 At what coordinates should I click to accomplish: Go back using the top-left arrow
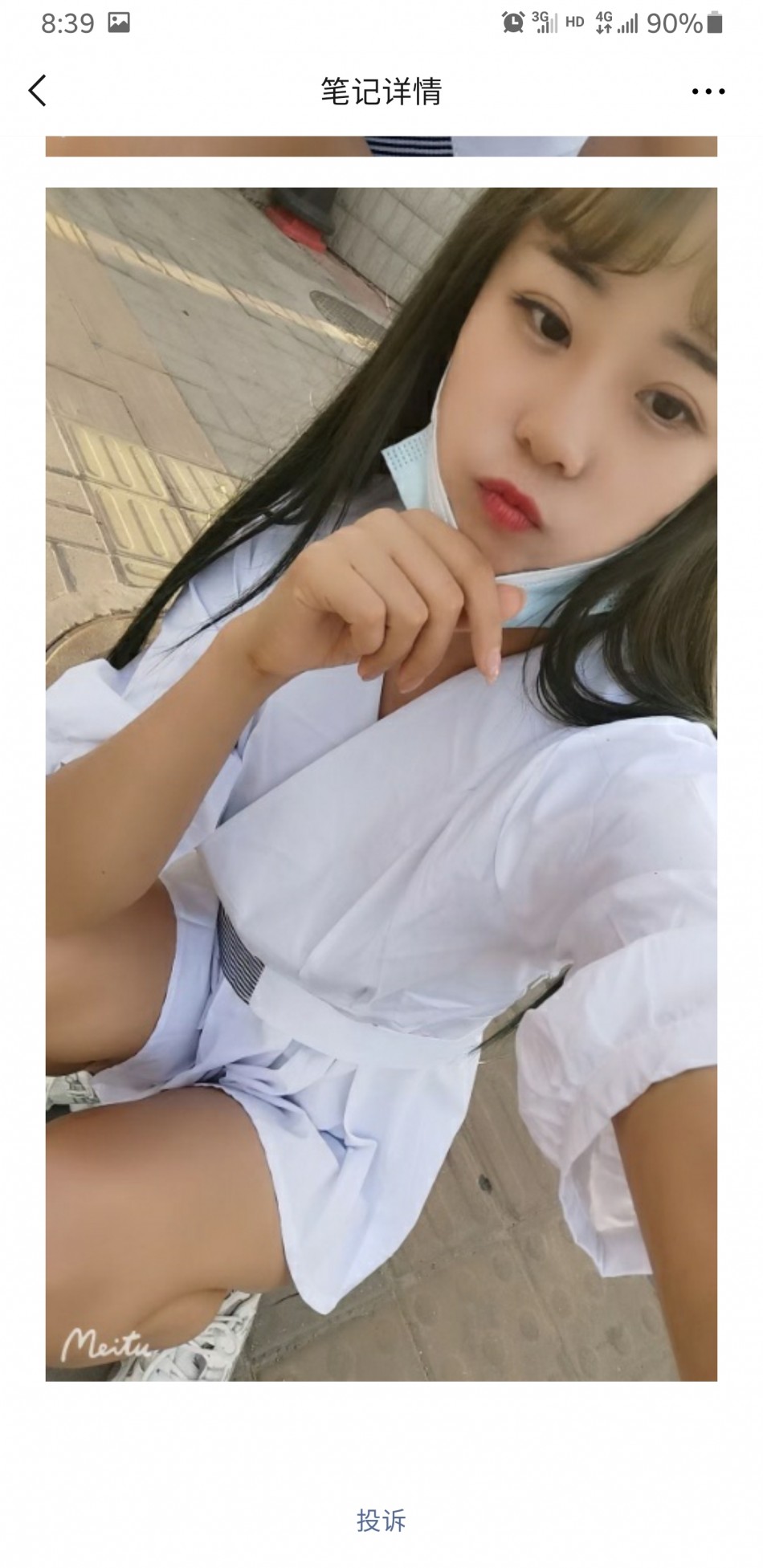pos(38,91)
